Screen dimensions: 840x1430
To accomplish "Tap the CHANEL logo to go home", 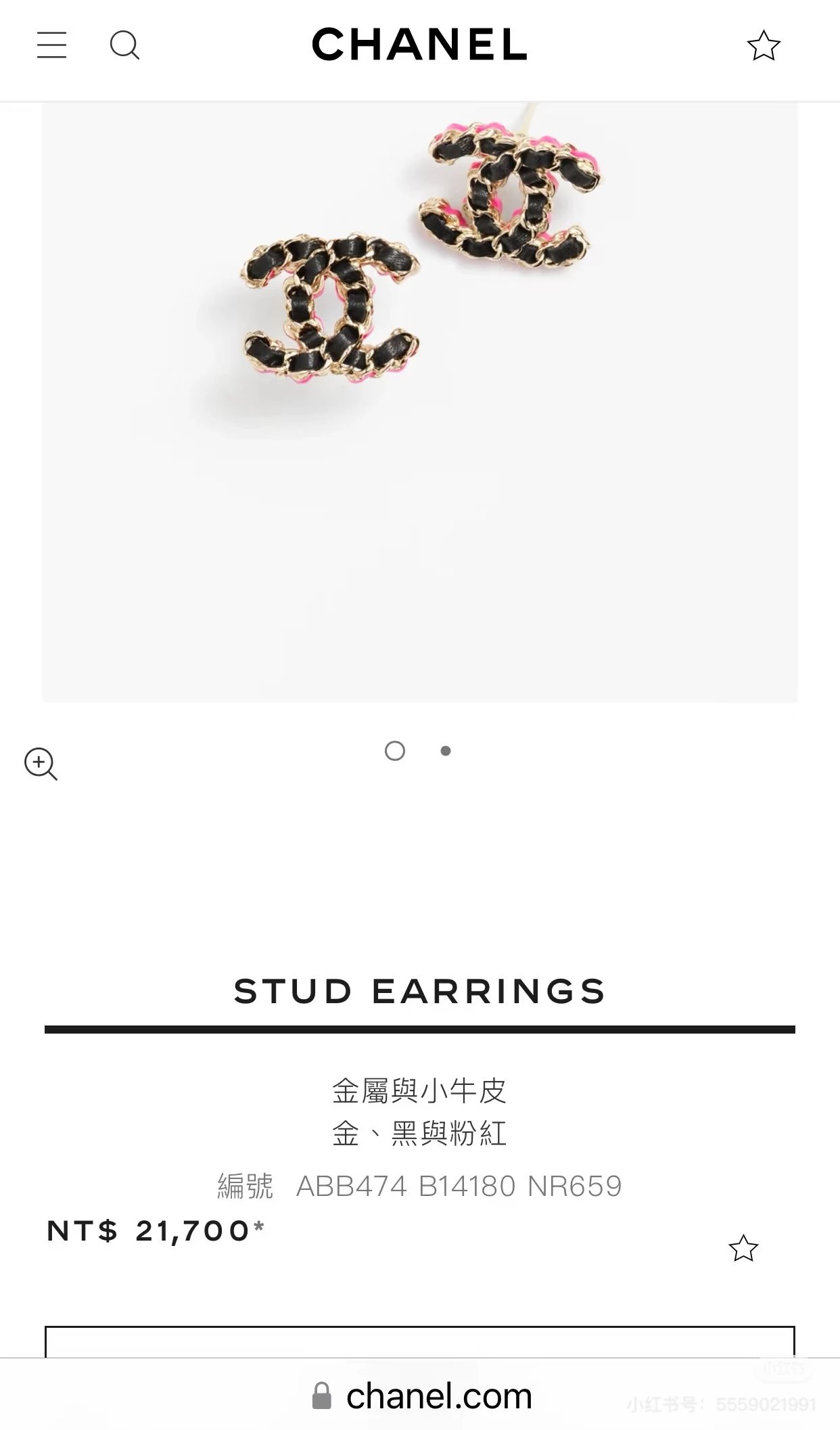I will pyautogui.click(x=419, y=45).
